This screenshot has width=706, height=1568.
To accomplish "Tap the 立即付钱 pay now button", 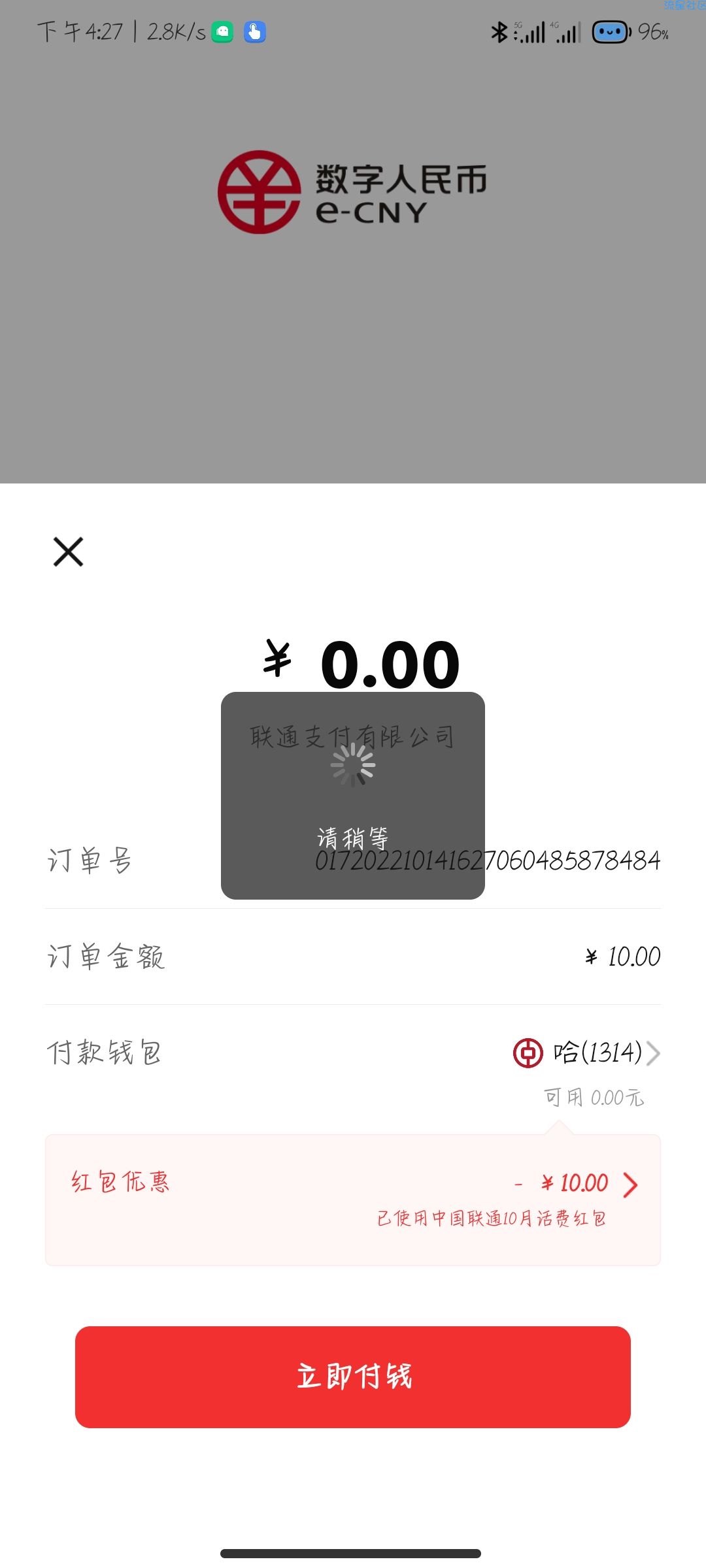I will [353, 1377].
